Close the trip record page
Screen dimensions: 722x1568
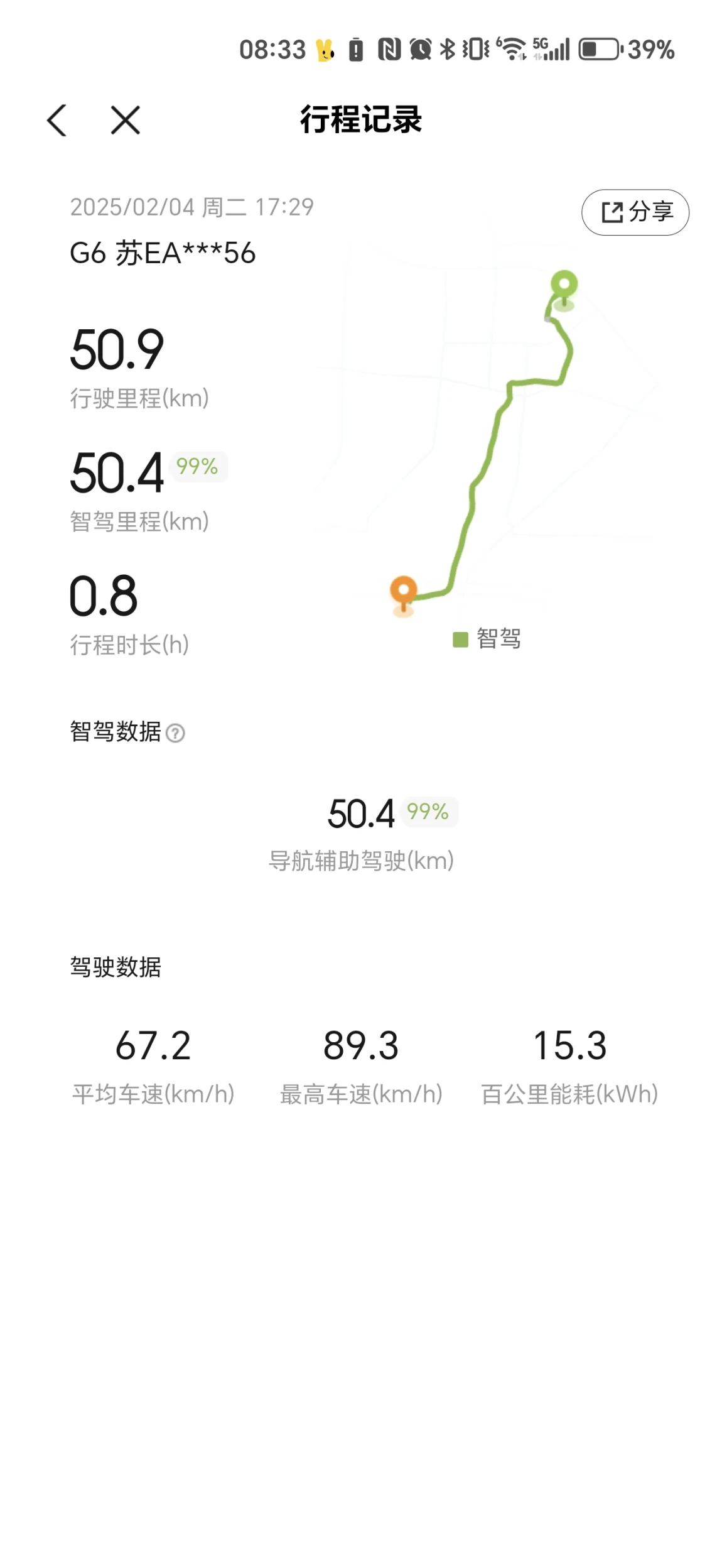coord(125,120)
